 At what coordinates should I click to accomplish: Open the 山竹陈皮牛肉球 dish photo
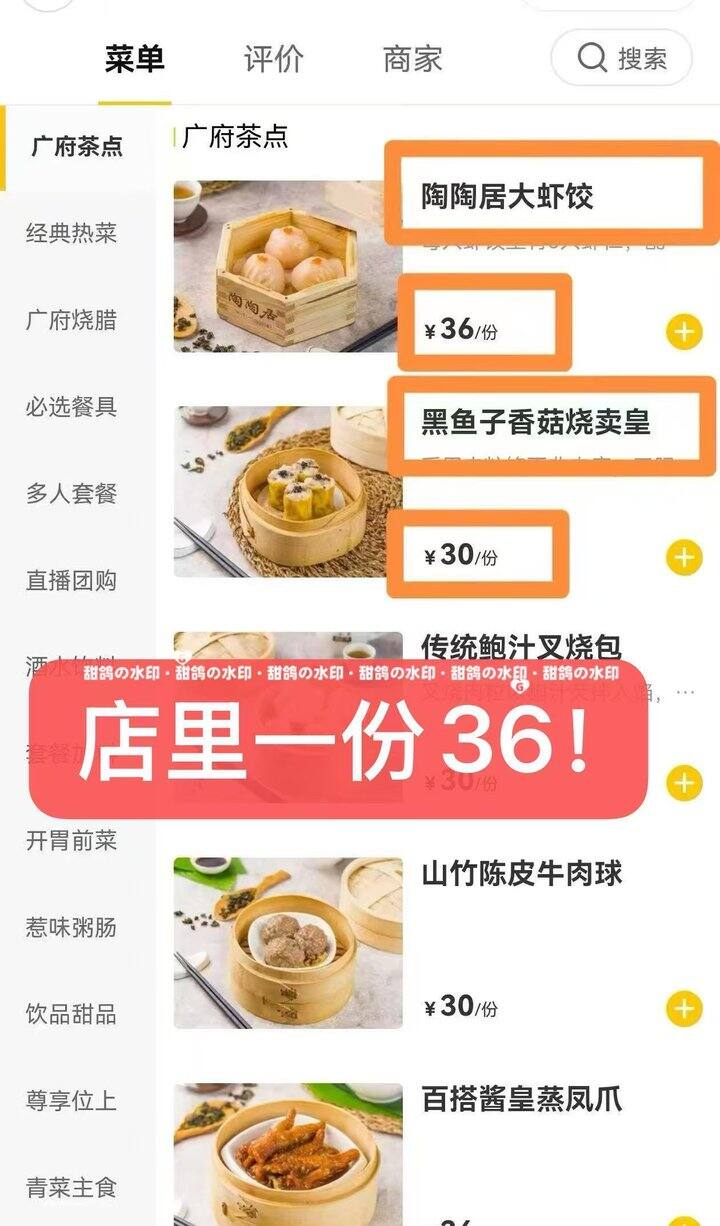click(288, 943)
